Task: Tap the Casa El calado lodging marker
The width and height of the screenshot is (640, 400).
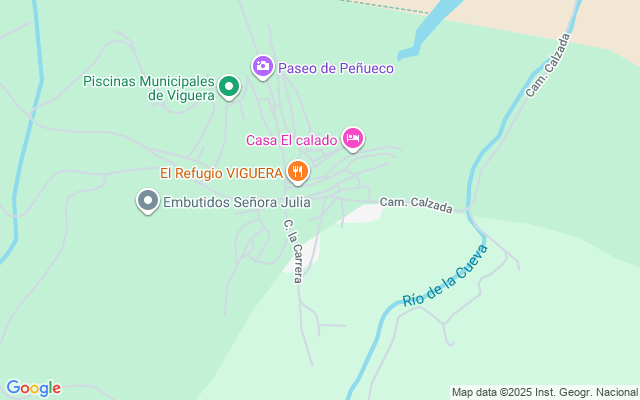Action: (x=352, y=139)
